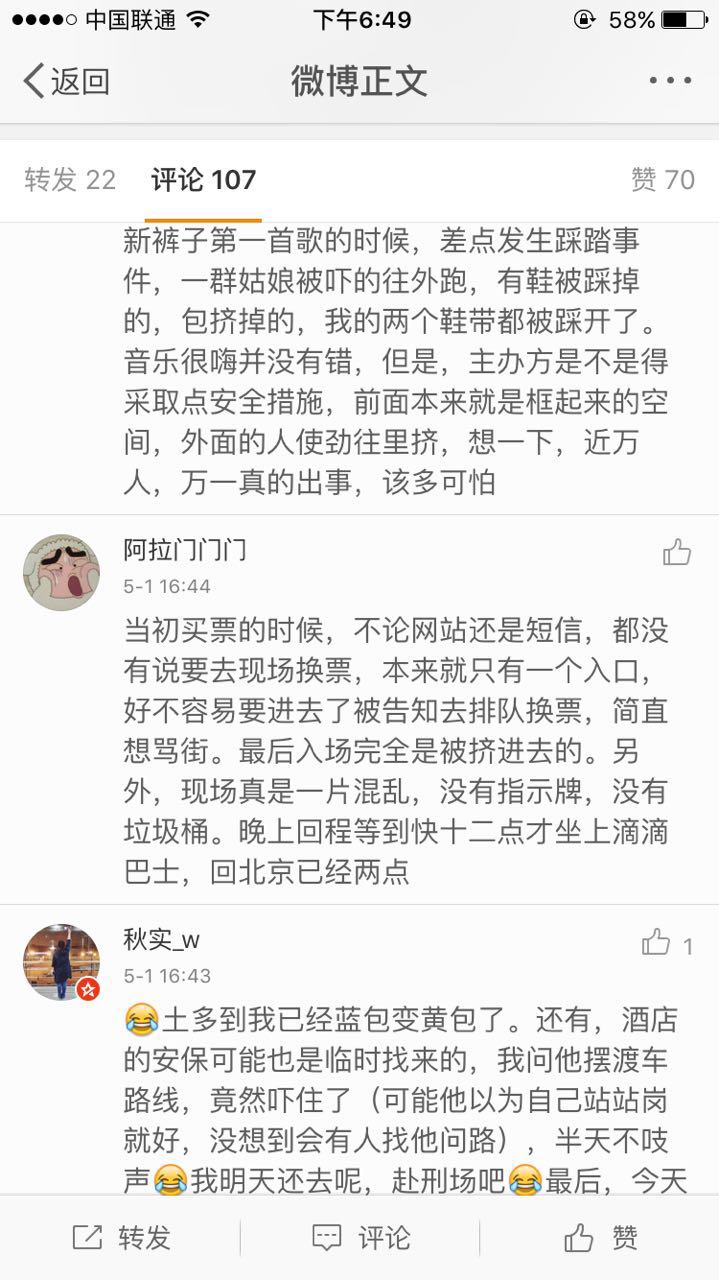The image size is (719, 1280).
Task: Switch to the 赞 70 tab
Action: click(x=662, y=180)
